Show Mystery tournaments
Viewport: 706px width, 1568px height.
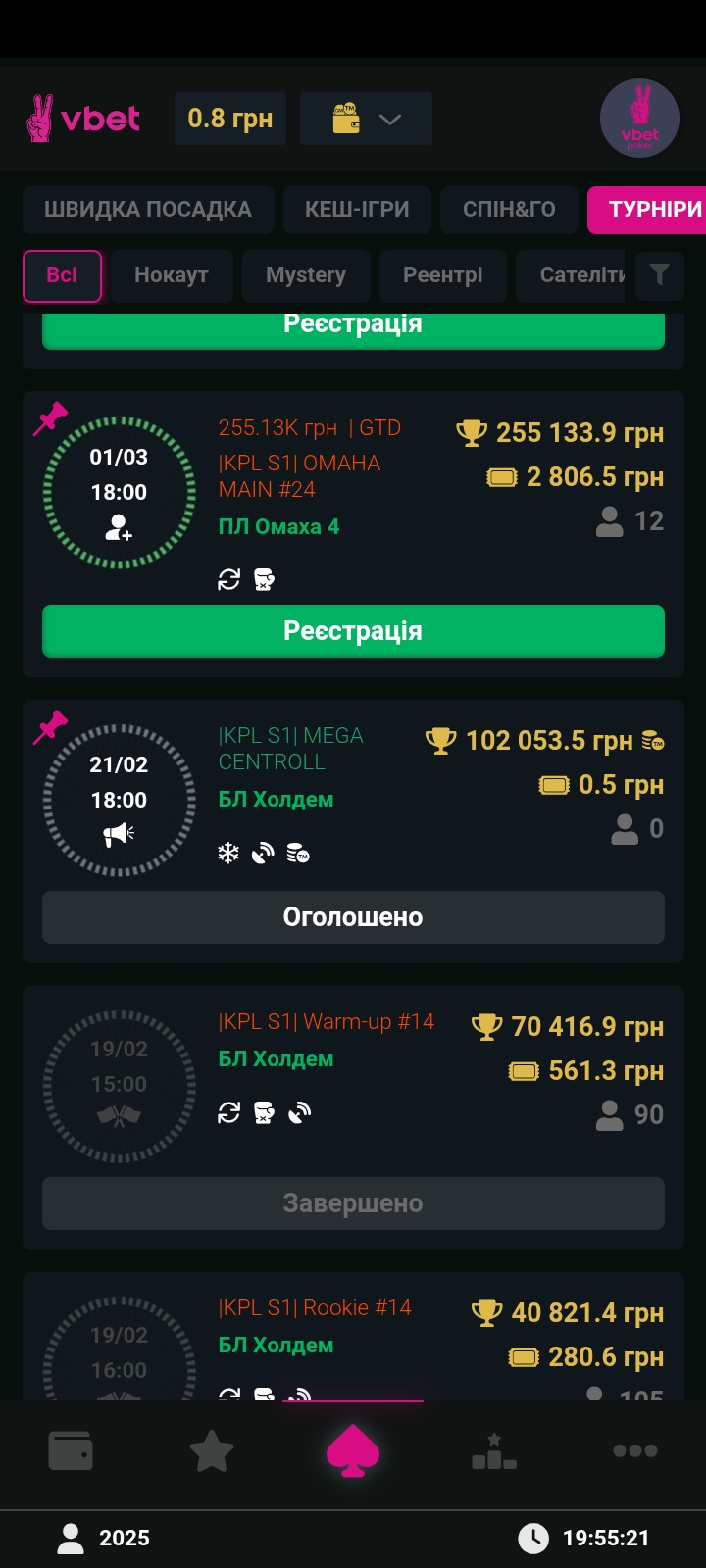pyautogui.click(x=306, y=275)
